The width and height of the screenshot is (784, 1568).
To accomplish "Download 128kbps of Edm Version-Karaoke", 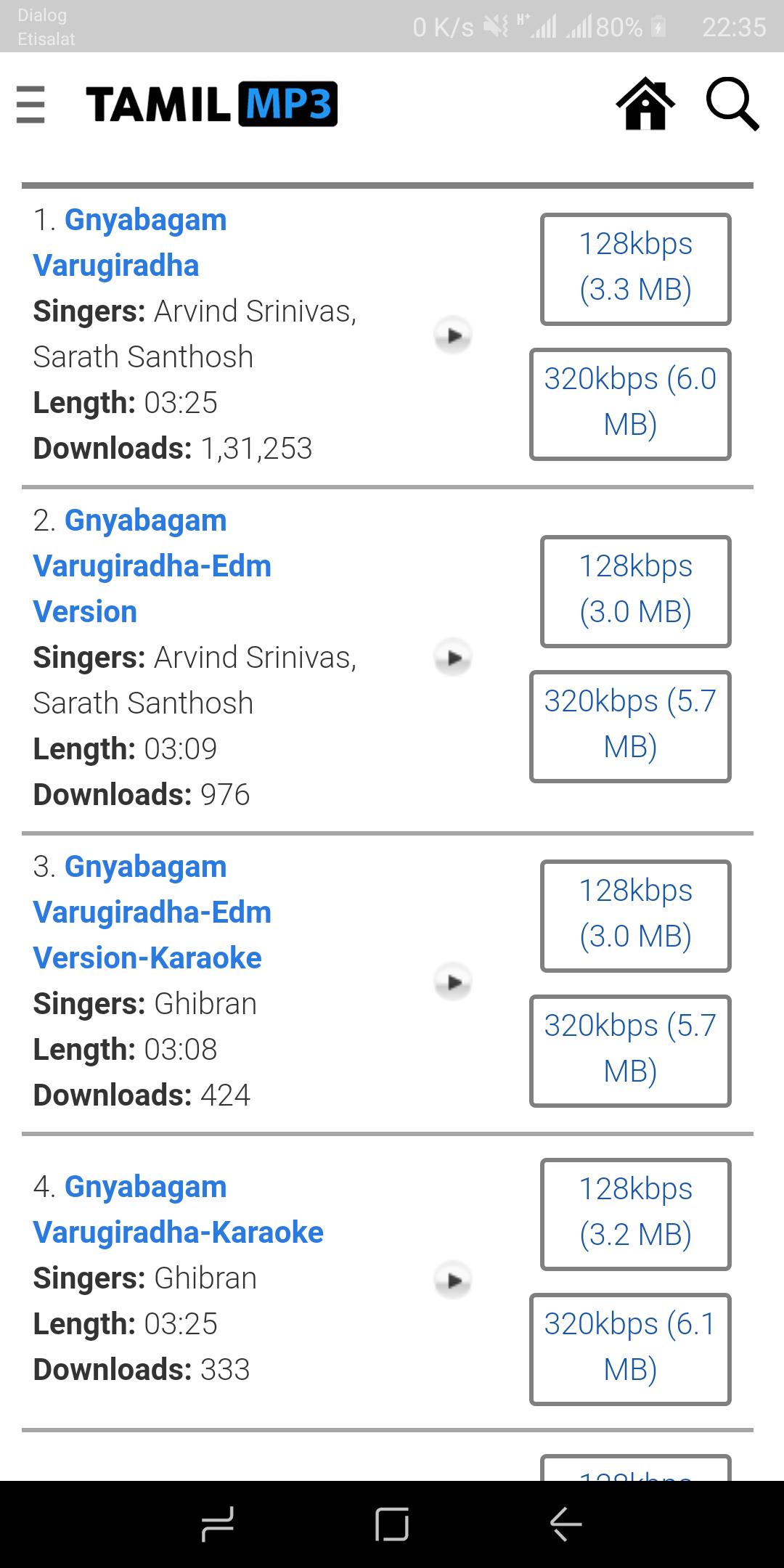I will coord(636,916).
